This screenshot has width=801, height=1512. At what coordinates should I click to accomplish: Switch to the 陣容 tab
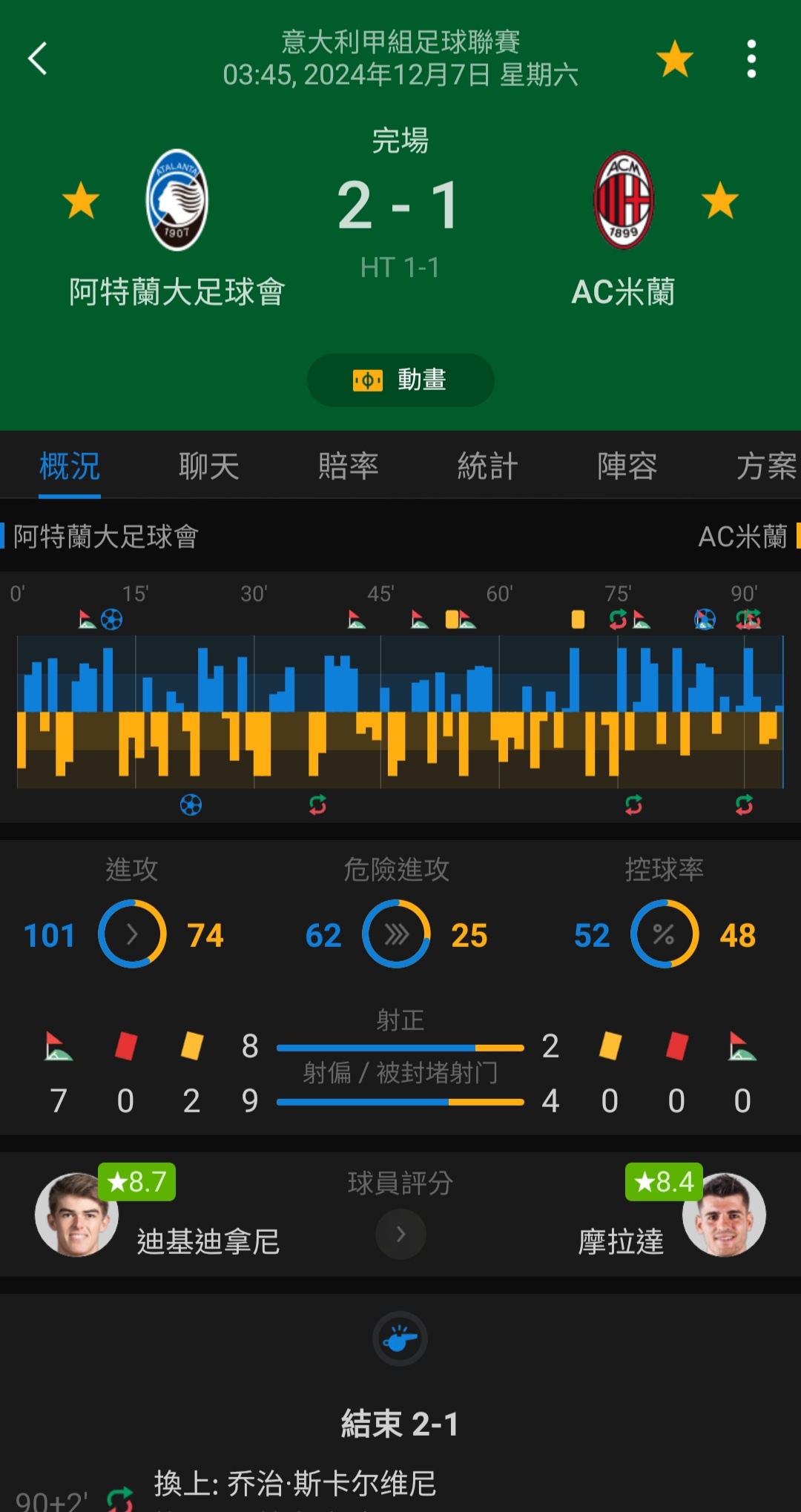[x=627, y=466]
